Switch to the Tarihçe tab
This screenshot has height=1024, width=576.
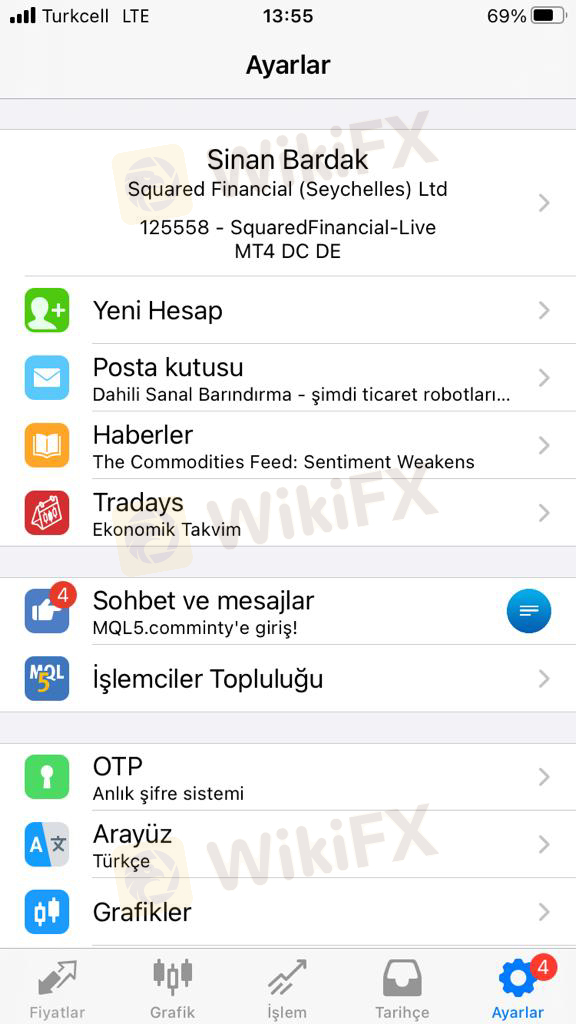coord(402,987)
